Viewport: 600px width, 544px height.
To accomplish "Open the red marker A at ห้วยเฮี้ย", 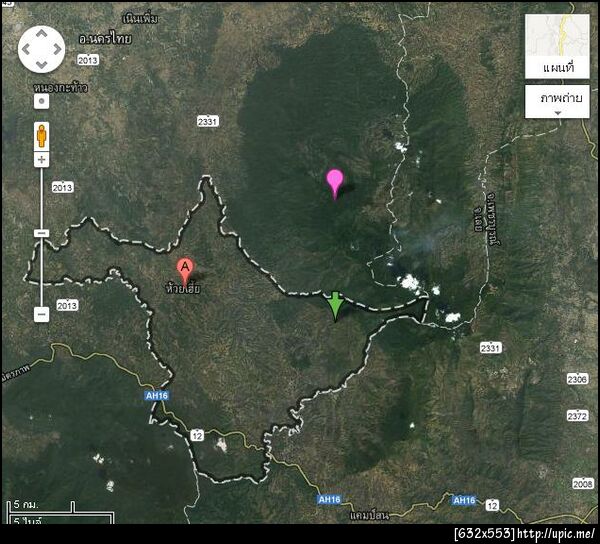I will pyautogui.click(x=185, y=268).
